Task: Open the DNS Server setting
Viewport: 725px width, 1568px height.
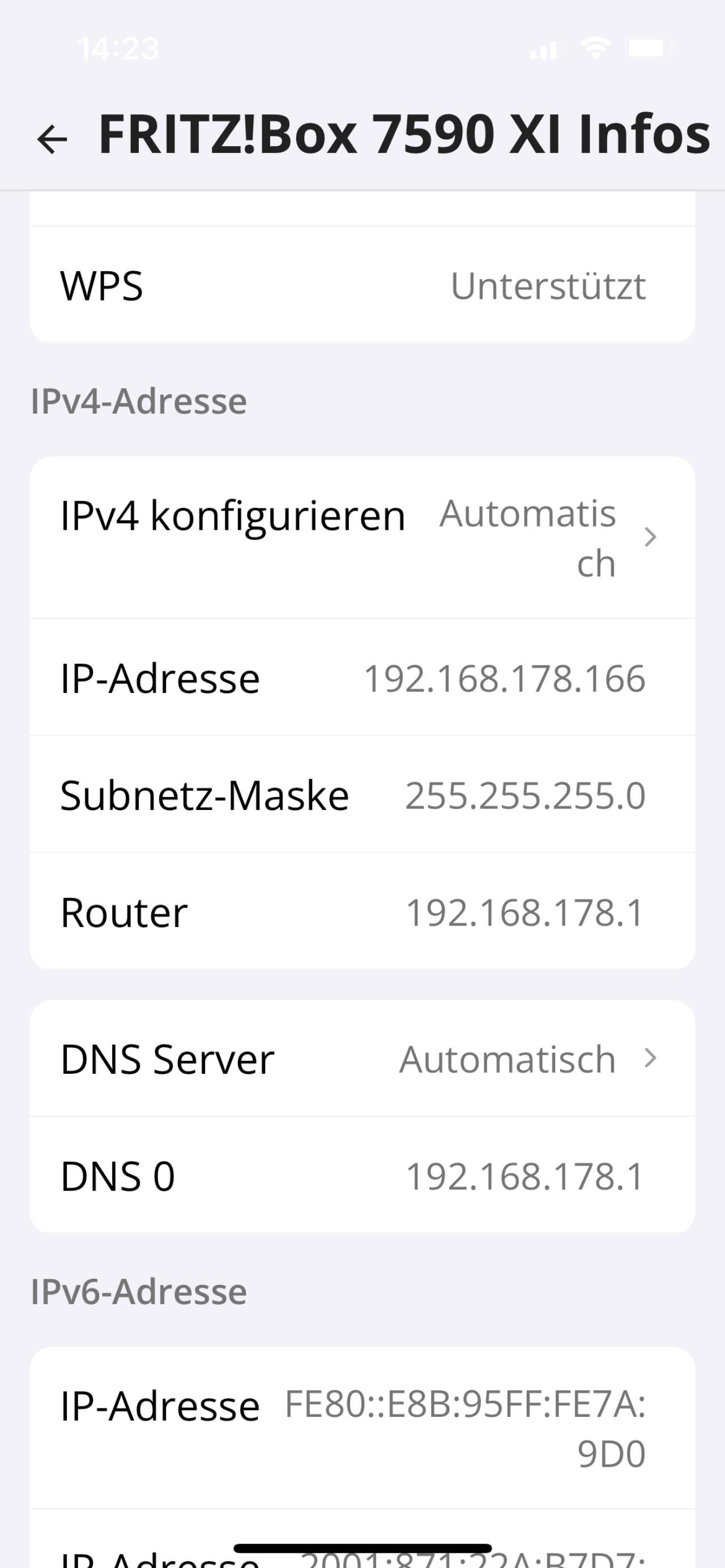Action: point(362,1059)
